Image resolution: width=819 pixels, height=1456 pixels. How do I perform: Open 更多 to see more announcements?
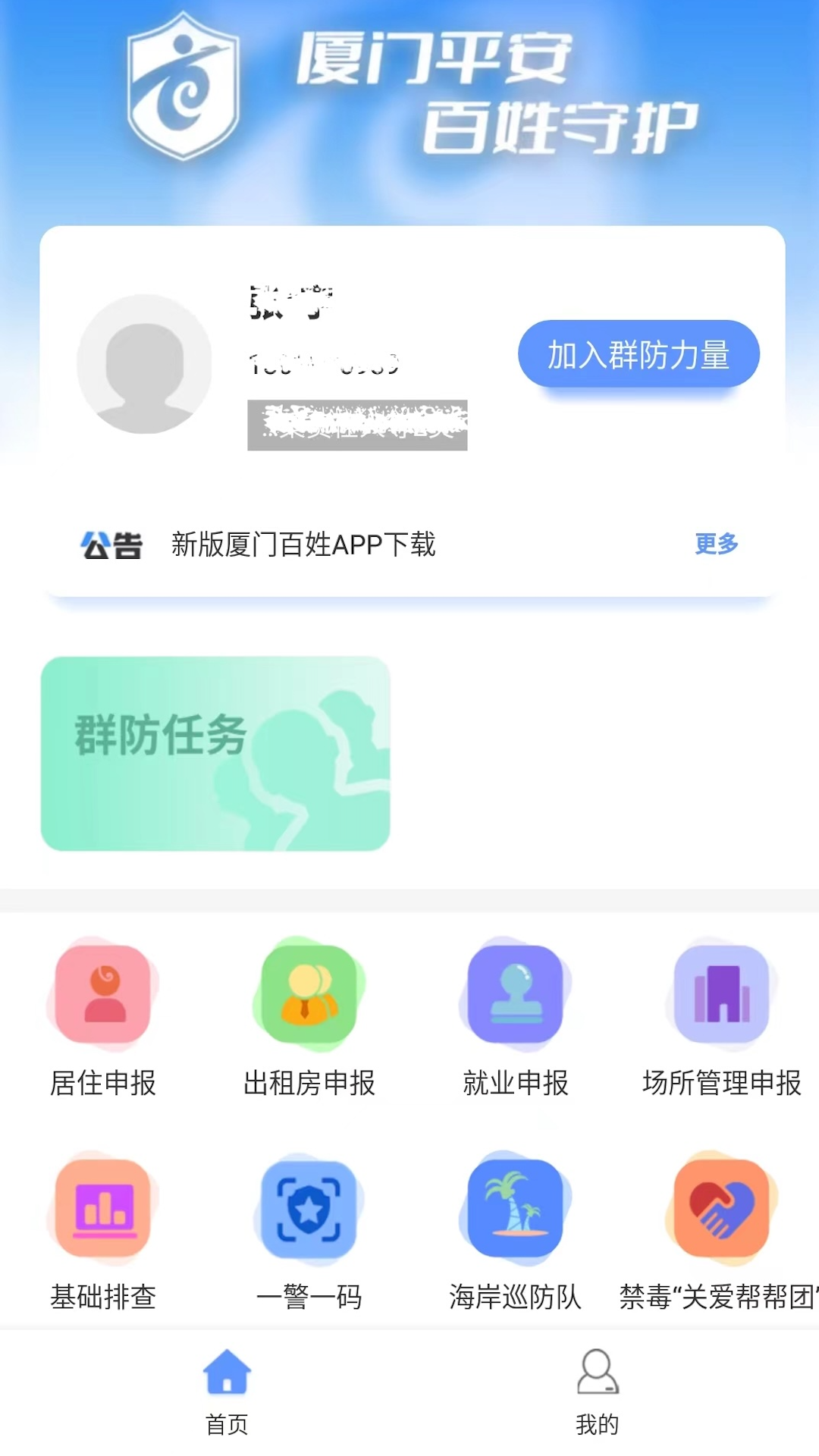(715, 543)
